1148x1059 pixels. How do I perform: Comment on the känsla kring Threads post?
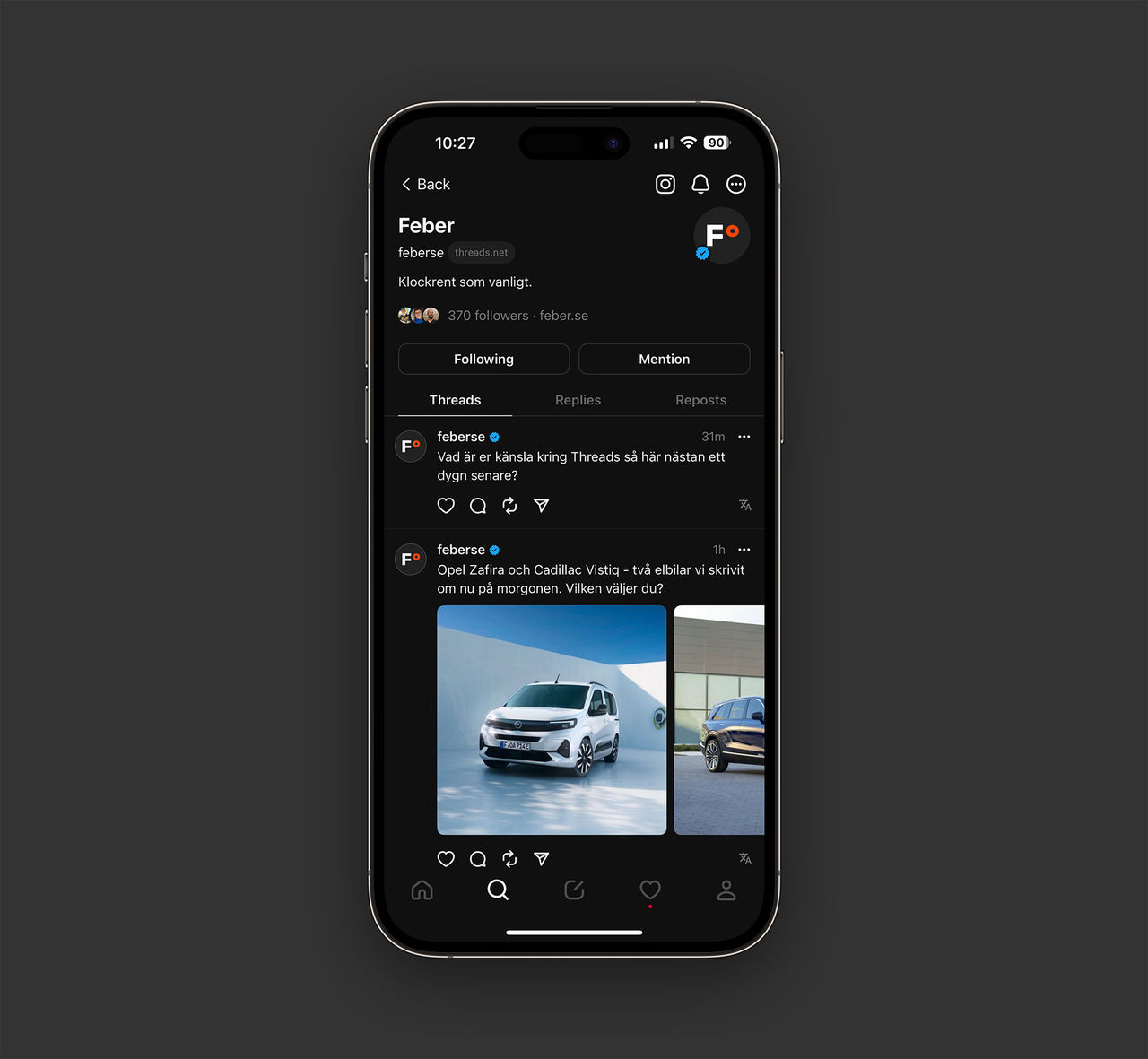478,506
